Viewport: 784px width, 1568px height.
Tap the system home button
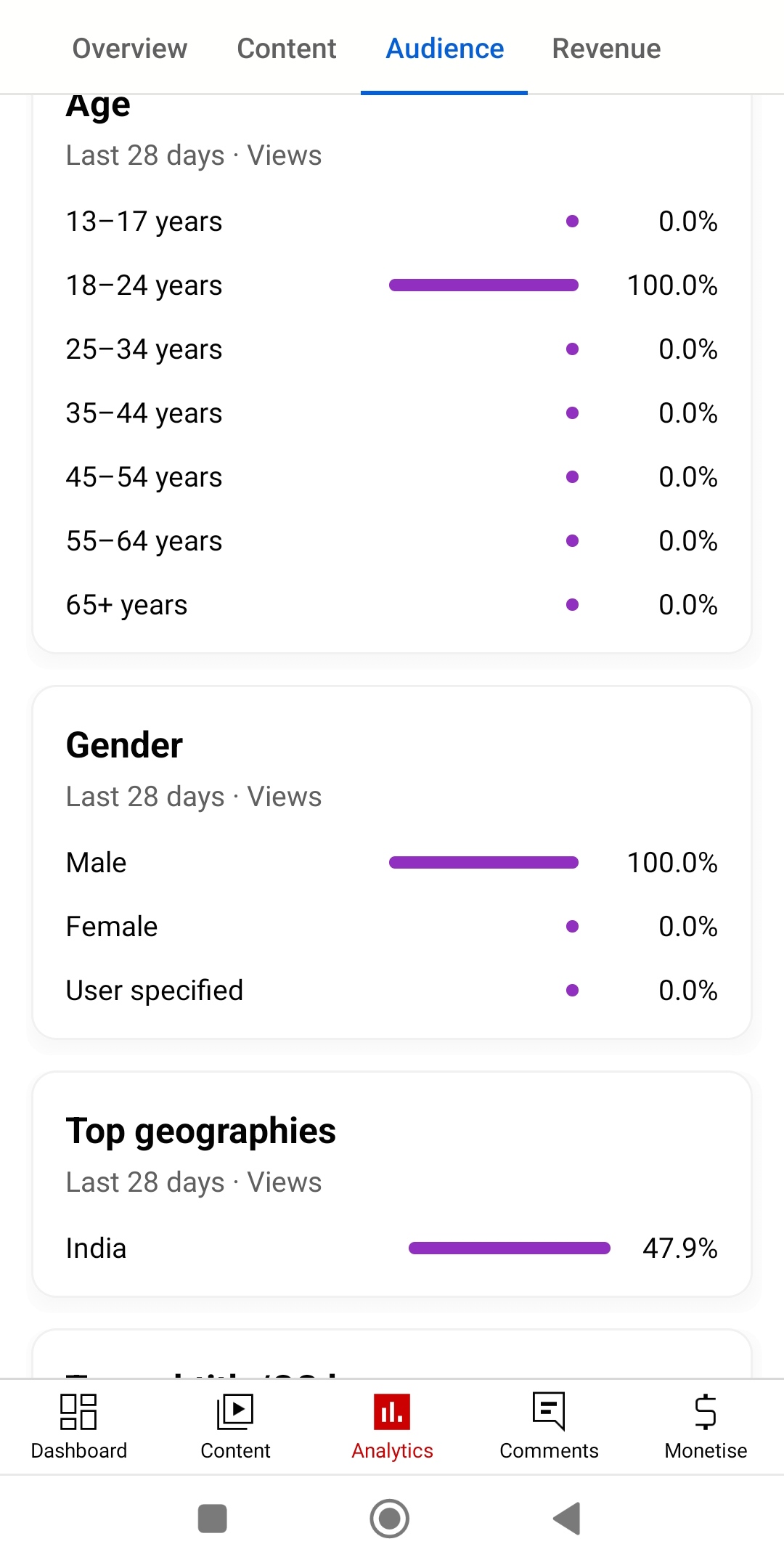click(x=390, y=1518)
